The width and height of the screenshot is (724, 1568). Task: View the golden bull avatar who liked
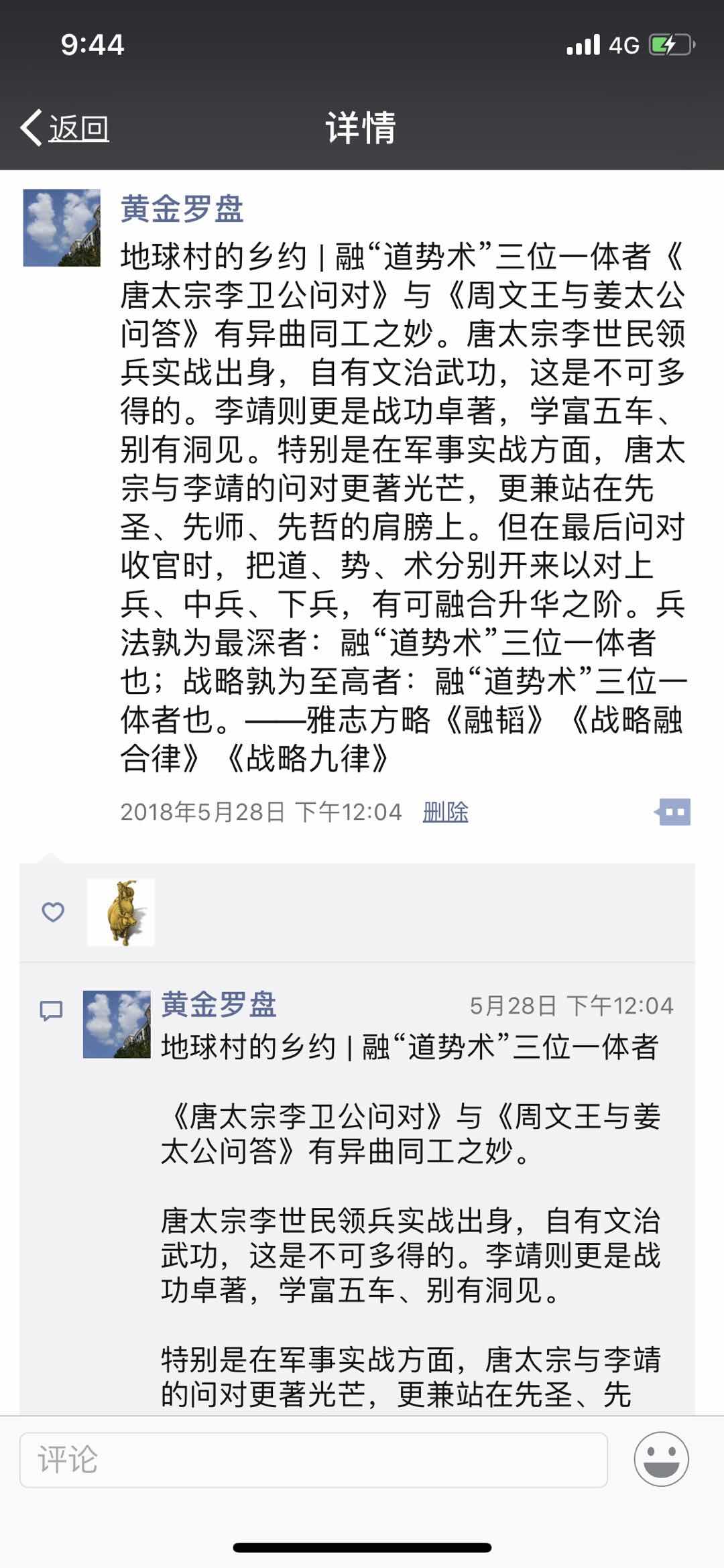tap(121, 912)
